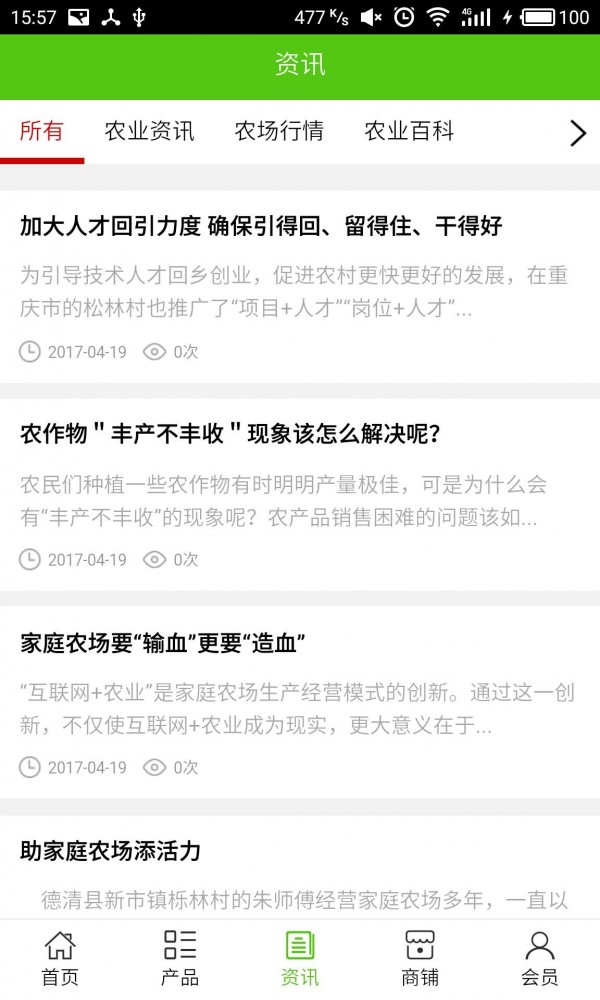Tap the 资讯 bottom tab
Screen dimensions: 600x1000
point(300,958)
